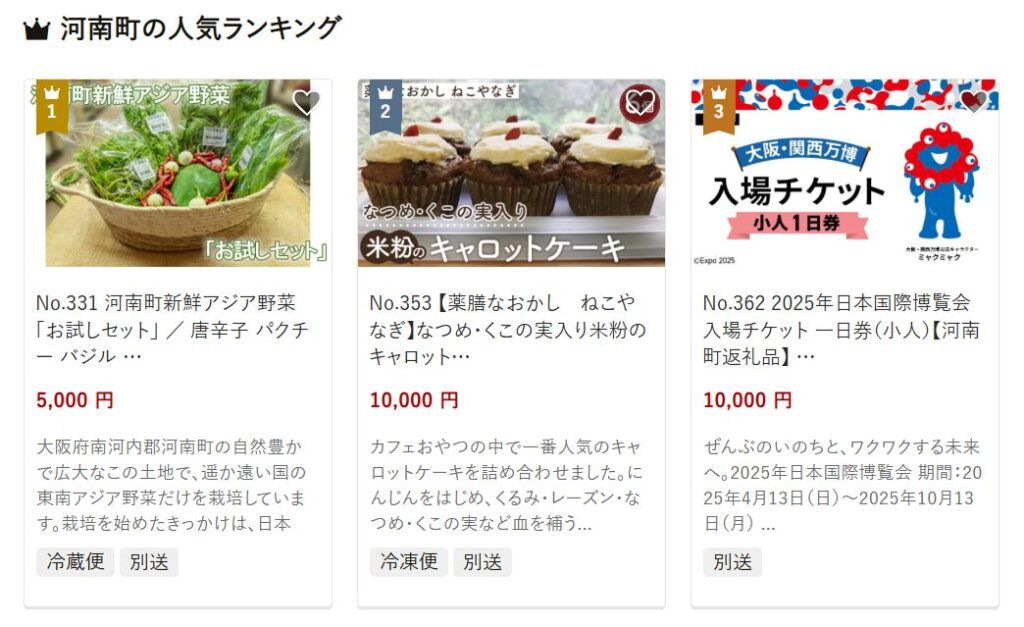Favorite the rice flour carrot cake item
Viewport: 1024px width, 627px height.
coord(639,102)
